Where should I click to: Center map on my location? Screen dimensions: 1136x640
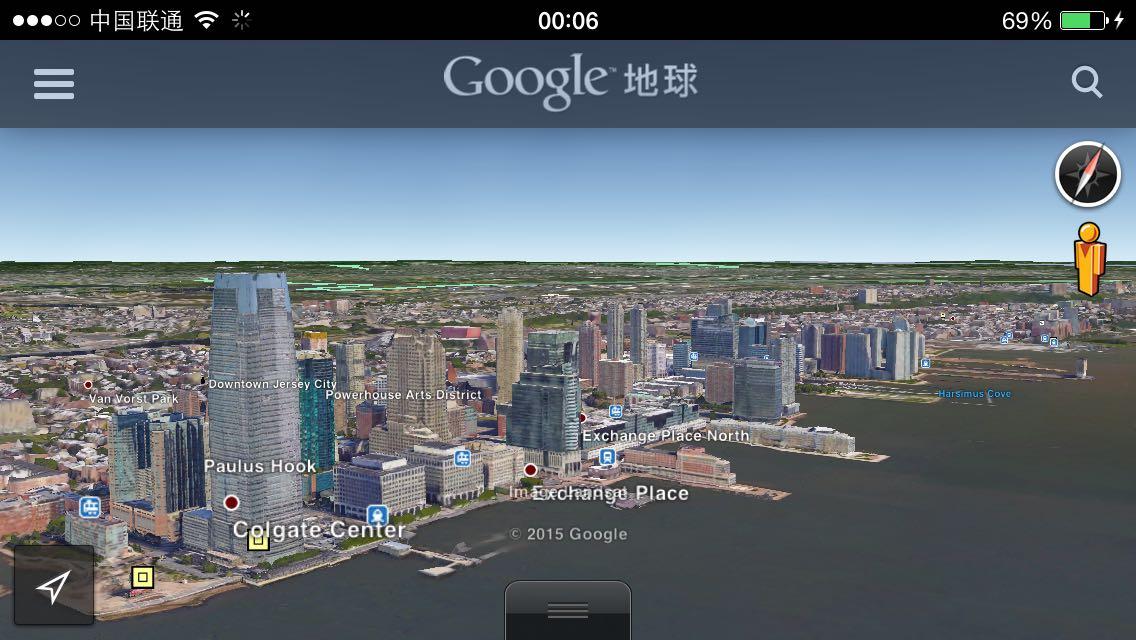54,586
